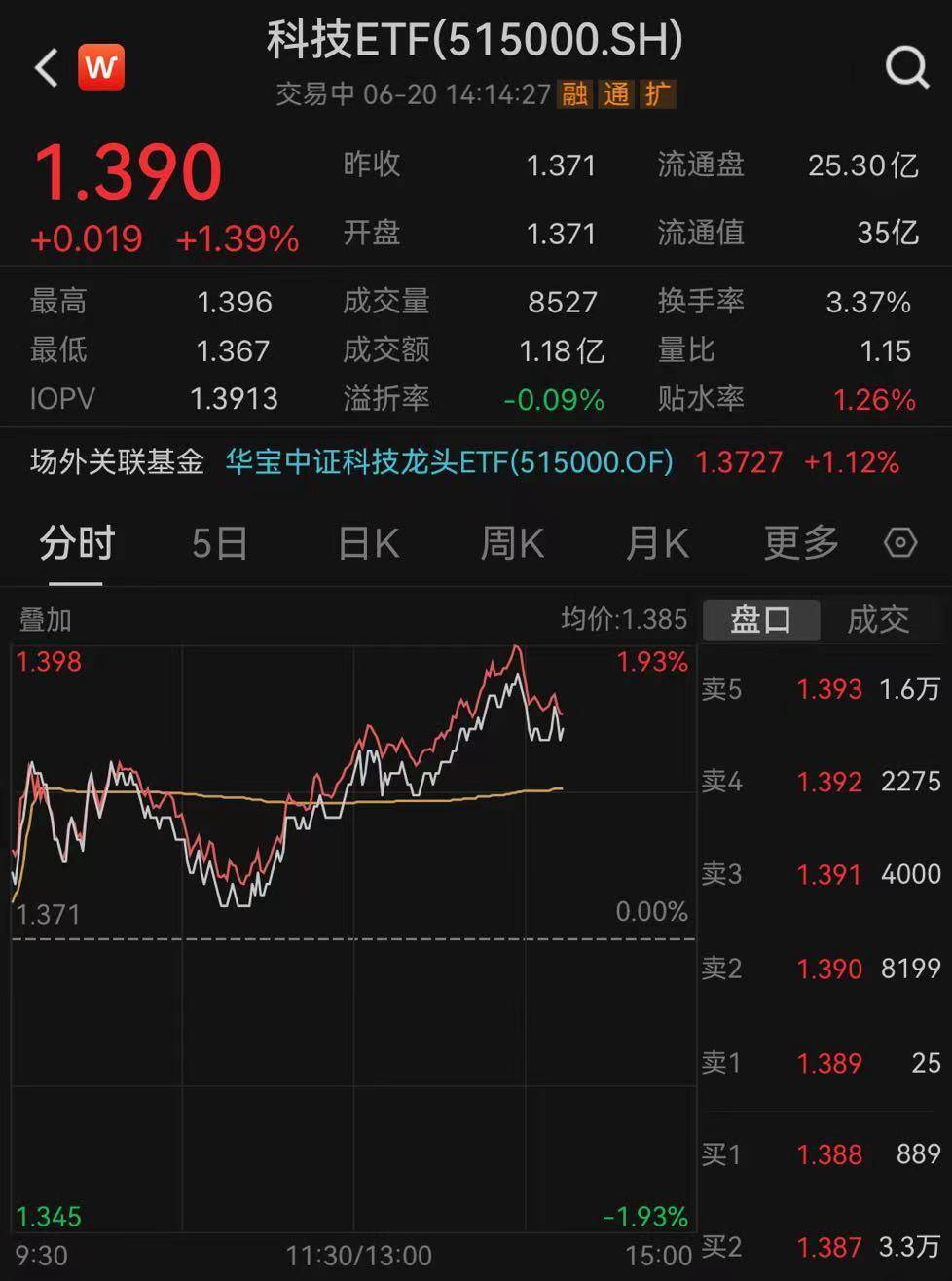Select the 5日 five-day chart tab

(219, 543)
